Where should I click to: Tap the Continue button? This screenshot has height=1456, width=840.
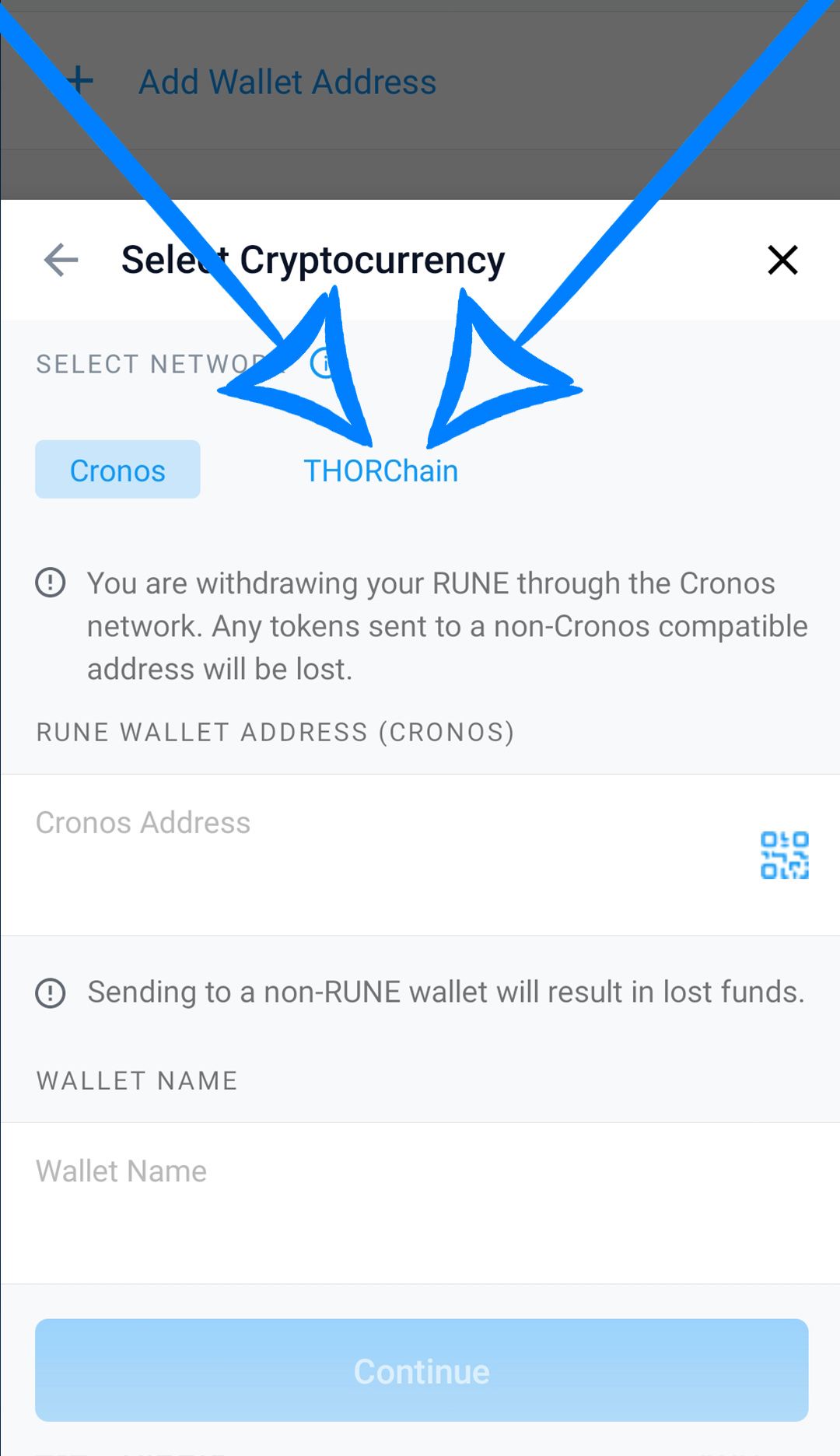tap(422, 1370)
